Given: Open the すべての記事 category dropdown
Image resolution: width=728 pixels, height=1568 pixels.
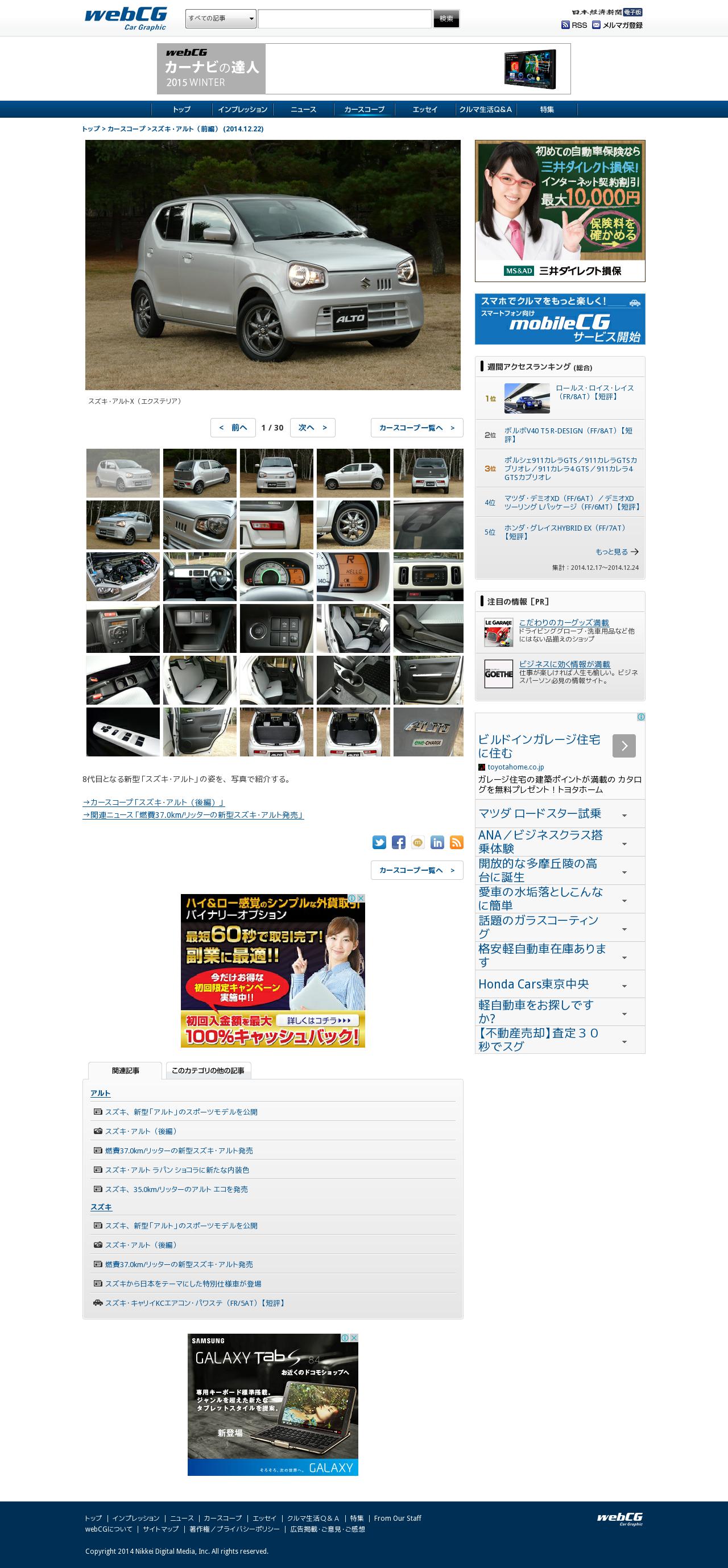Looking at the screenshot, I should click(220, 19).
